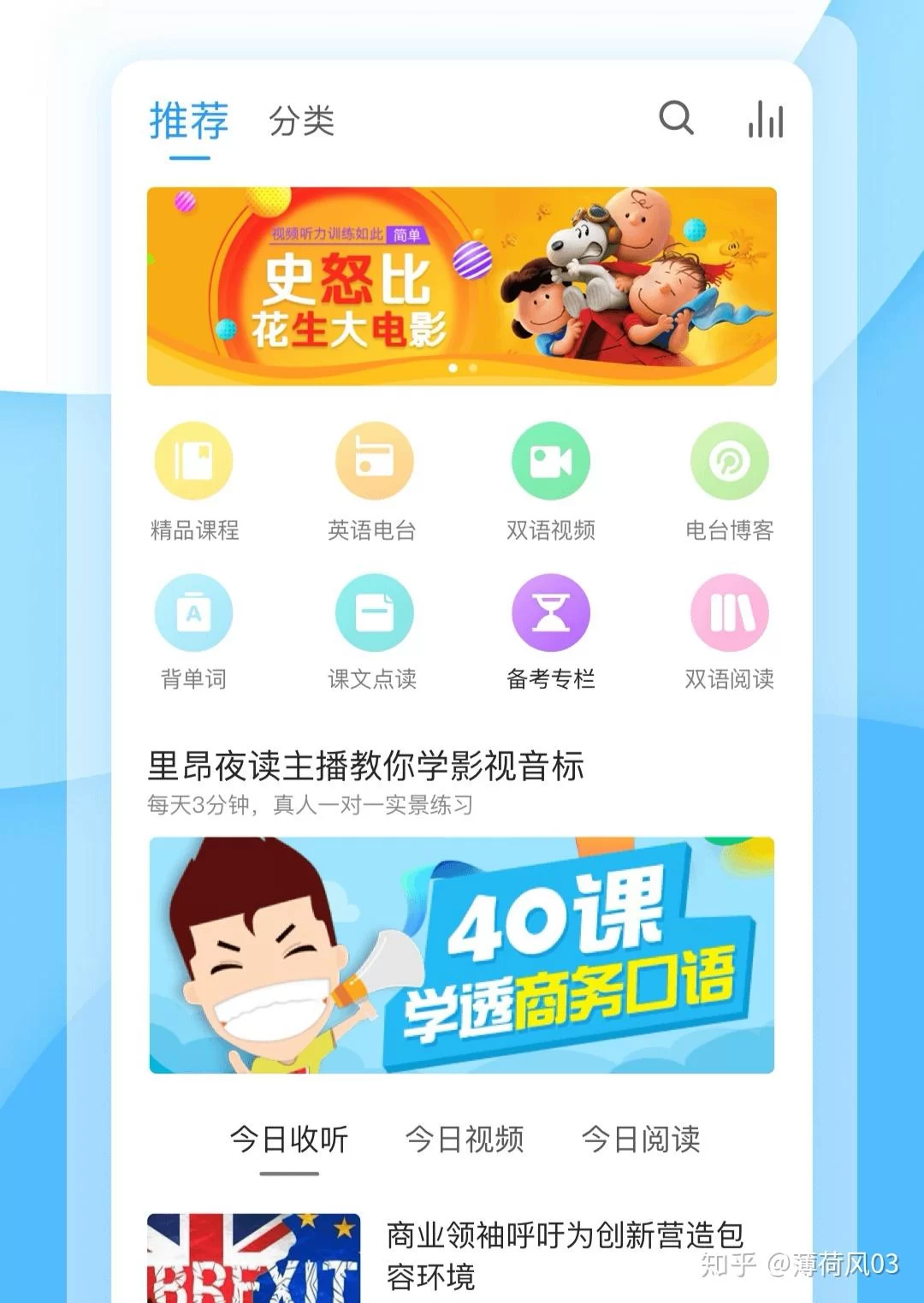The image size is (924, 1303).
Task: Switch to the 今日阅读 tab
Action: click(641, 1140)
